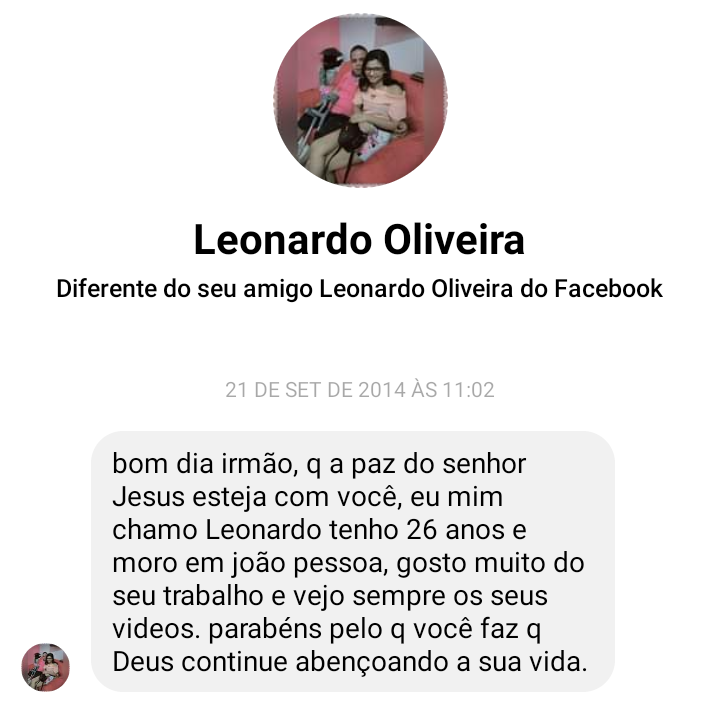
Task: Open Leonardo Oliveira's large profile photo
Action: (360, 101)
